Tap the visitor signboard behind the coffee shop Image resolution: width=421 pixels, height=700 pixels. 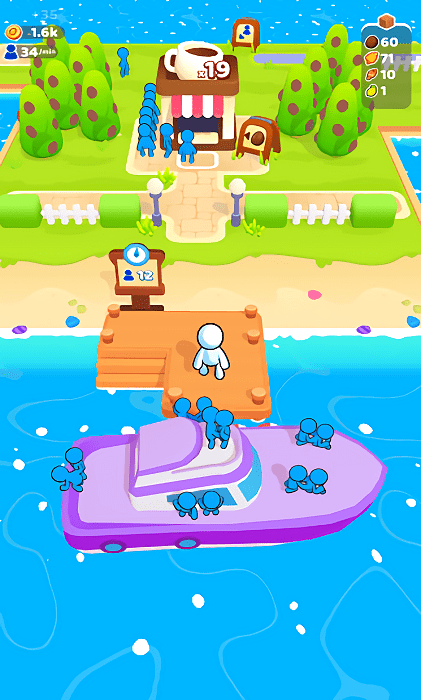tap(246, 34)
